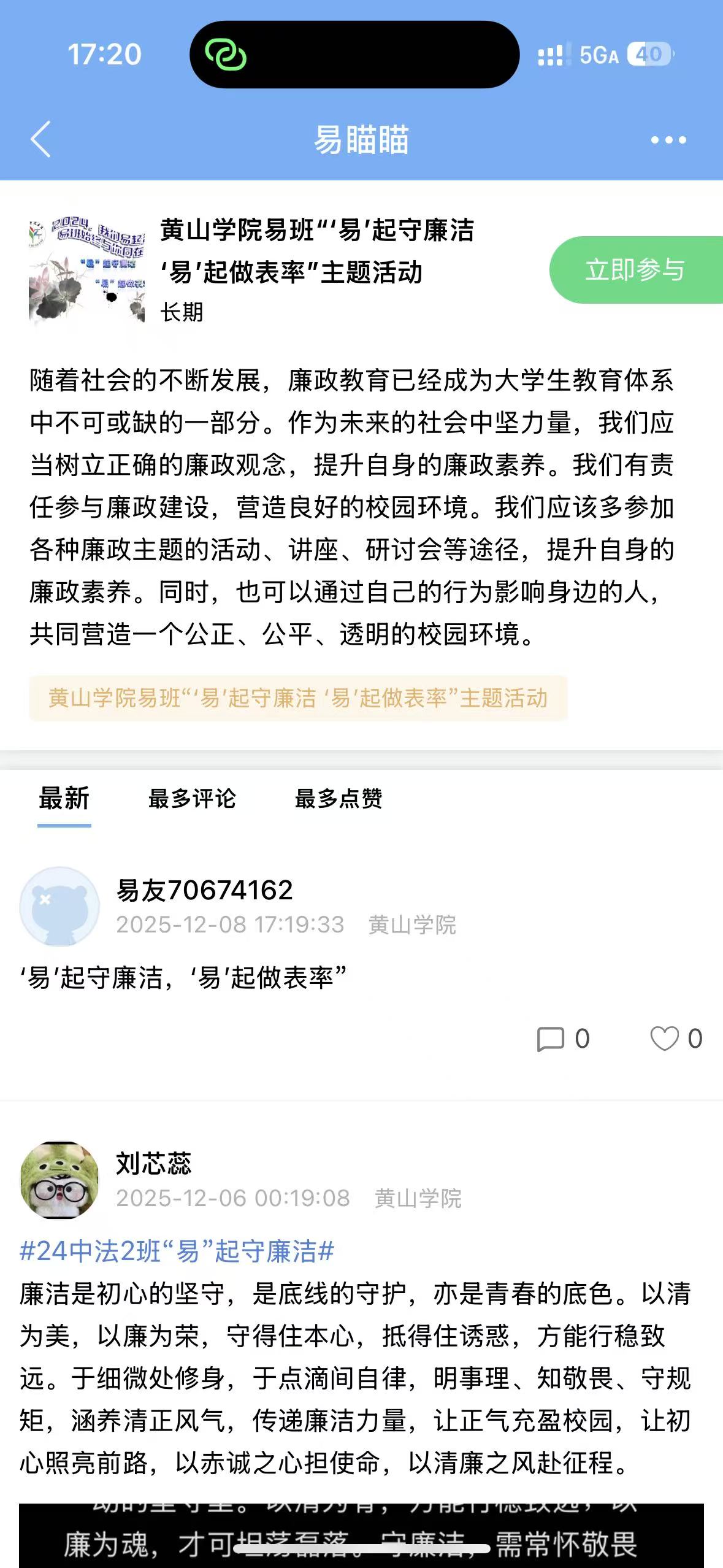Open 刘芯蕊's profile avatar
This screenshot has width=723, height=1568.
point(59,1180)
